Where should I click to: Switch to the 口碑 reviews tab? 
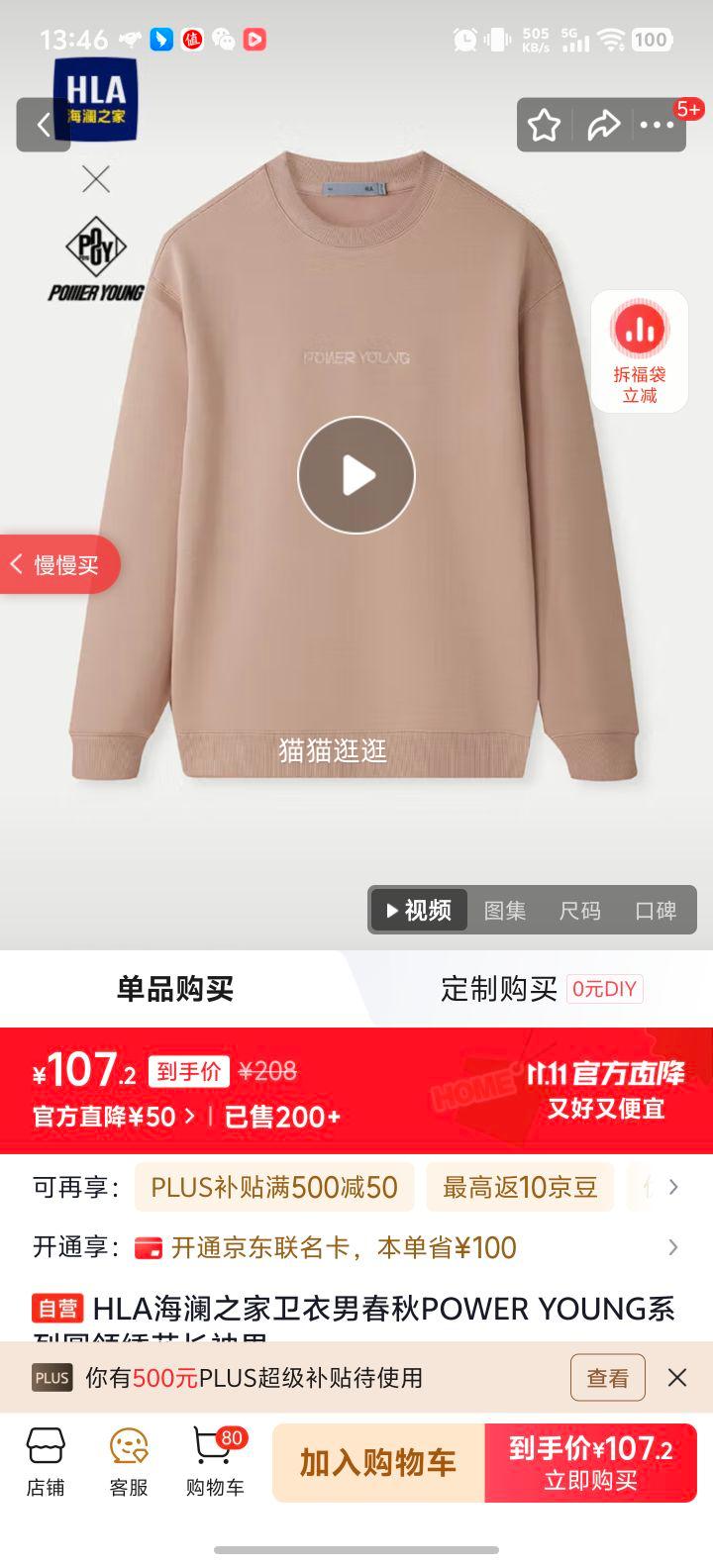[656, 910]
